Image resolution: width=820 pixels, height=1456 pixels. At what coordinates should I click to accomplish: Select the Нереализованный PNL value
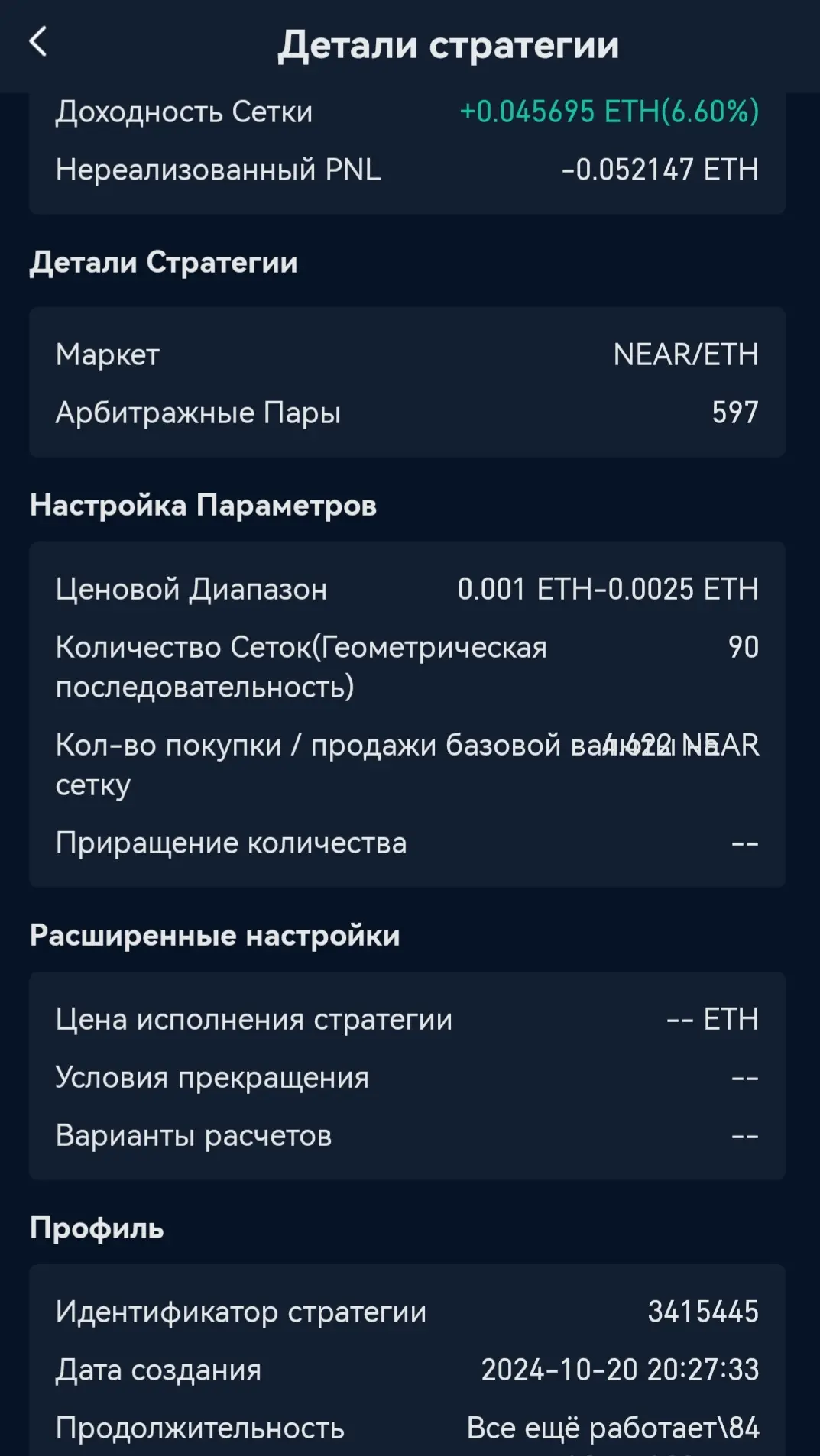coord(661,170)
